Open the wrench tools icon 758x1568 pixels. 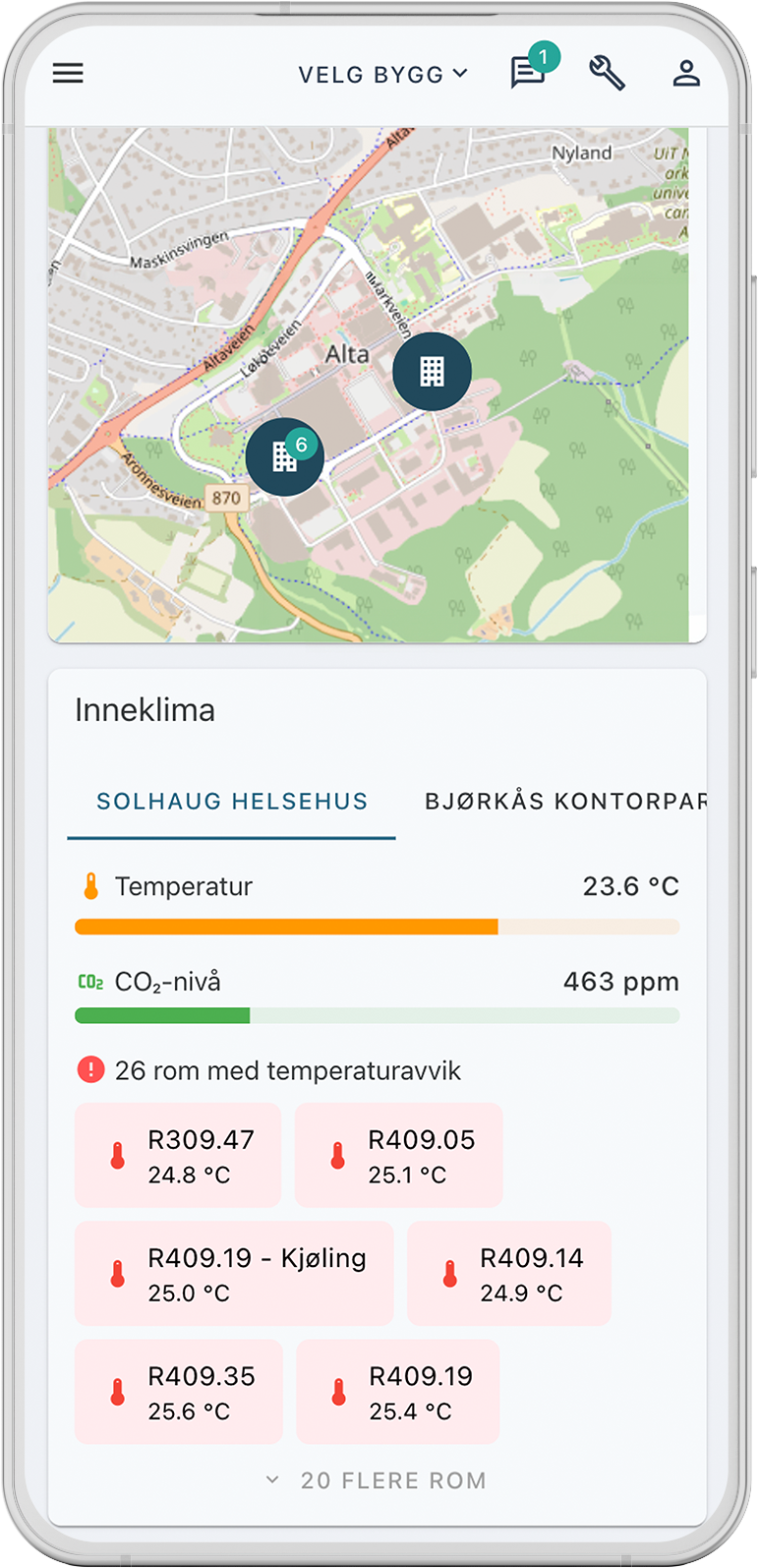click(607, 73)
